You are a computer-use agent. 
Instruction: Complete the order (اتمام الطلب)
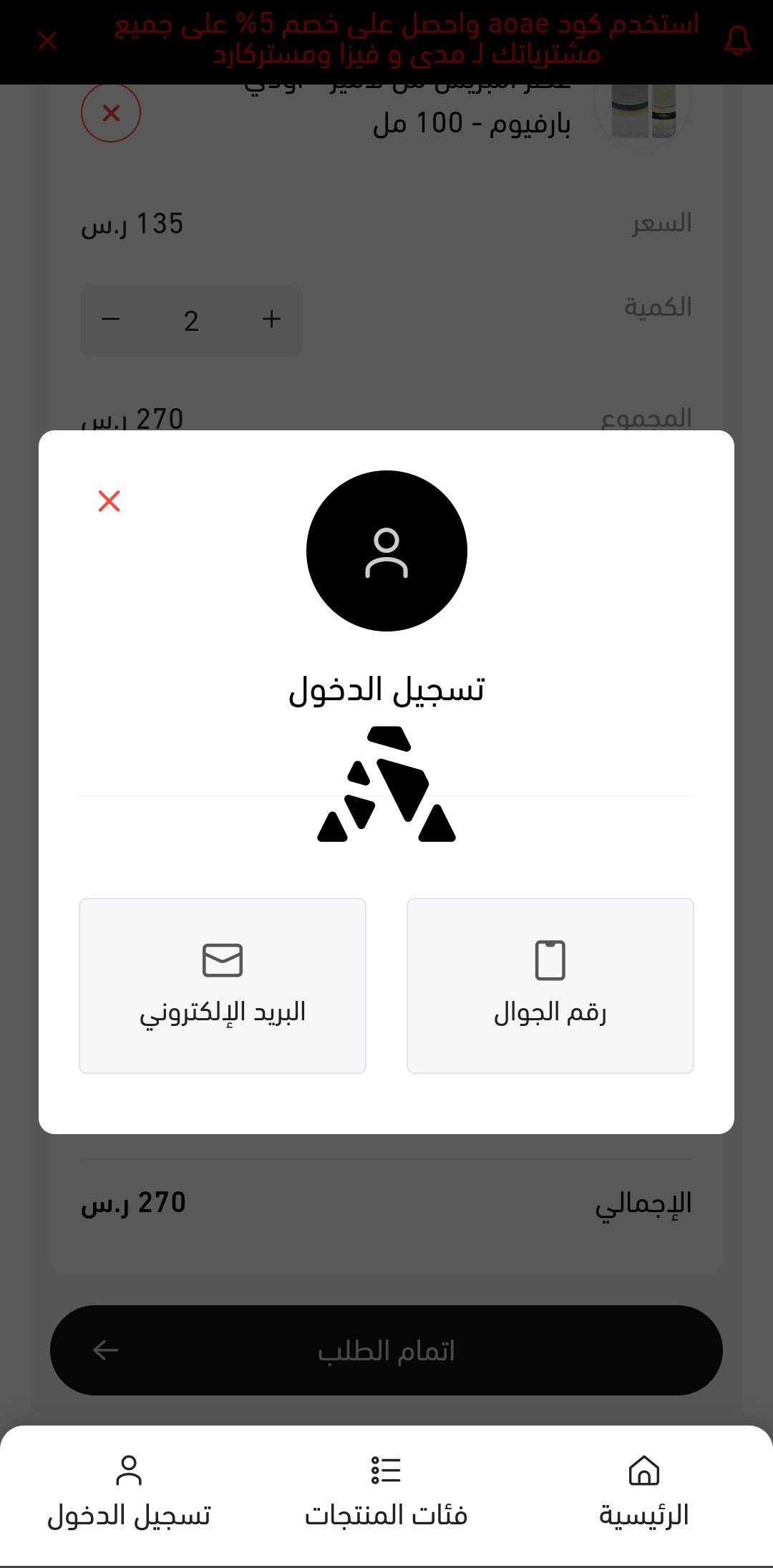pyautogui.click(x=386, y=1350)
